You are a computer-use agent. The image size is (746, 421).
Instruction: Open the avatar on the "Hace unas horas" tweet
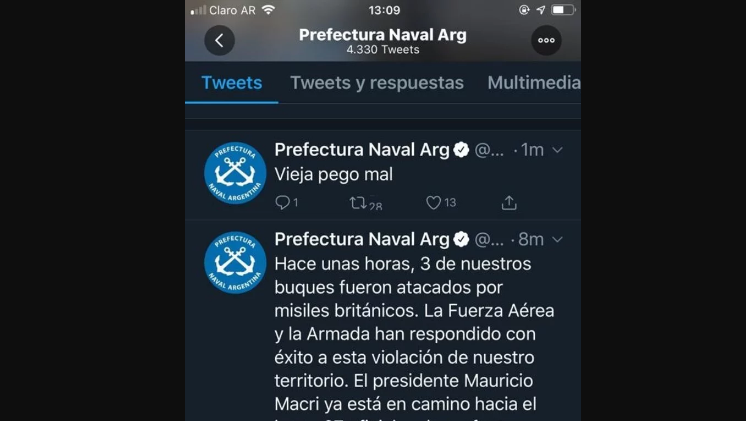(235, 263)
